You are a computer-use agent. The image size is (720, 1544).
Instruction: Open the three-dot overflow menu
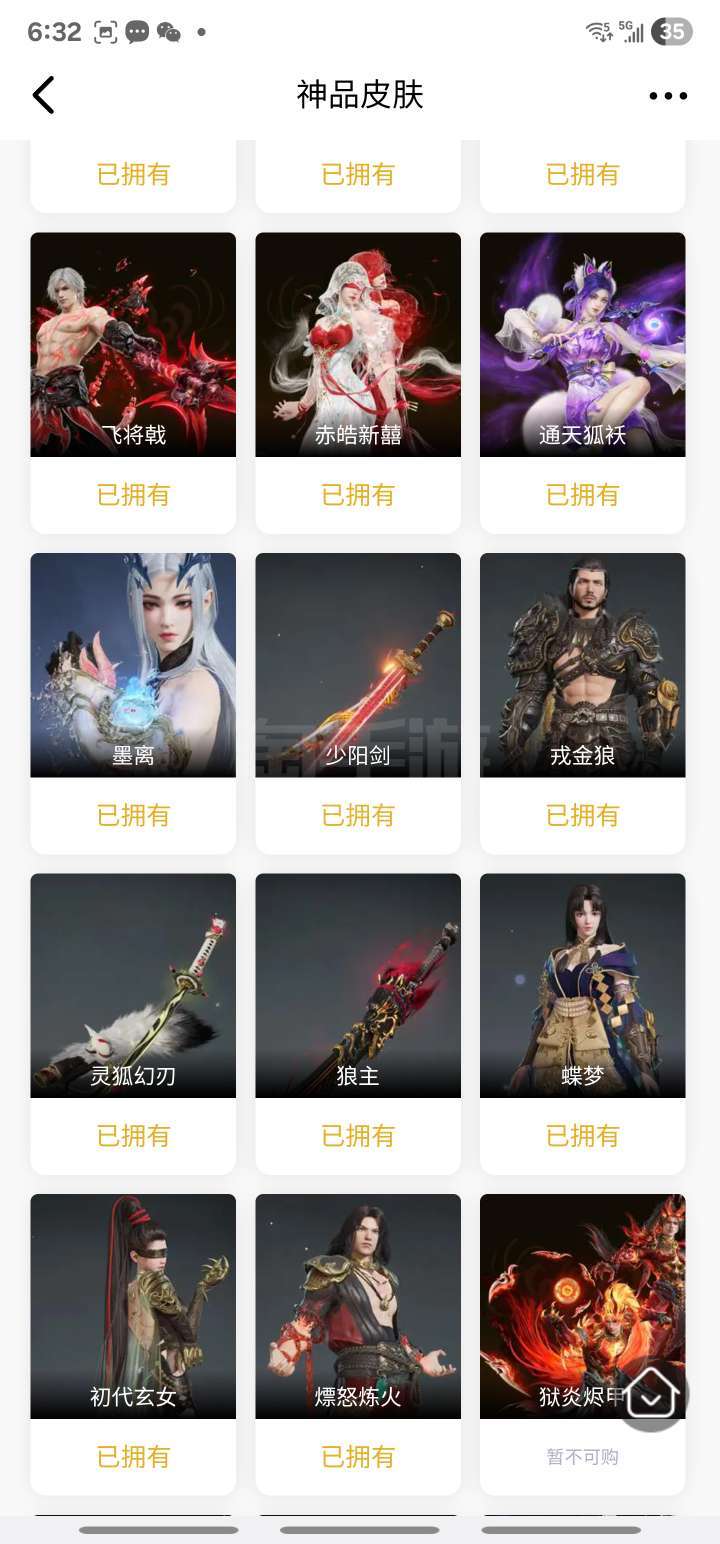pos(668,96)
